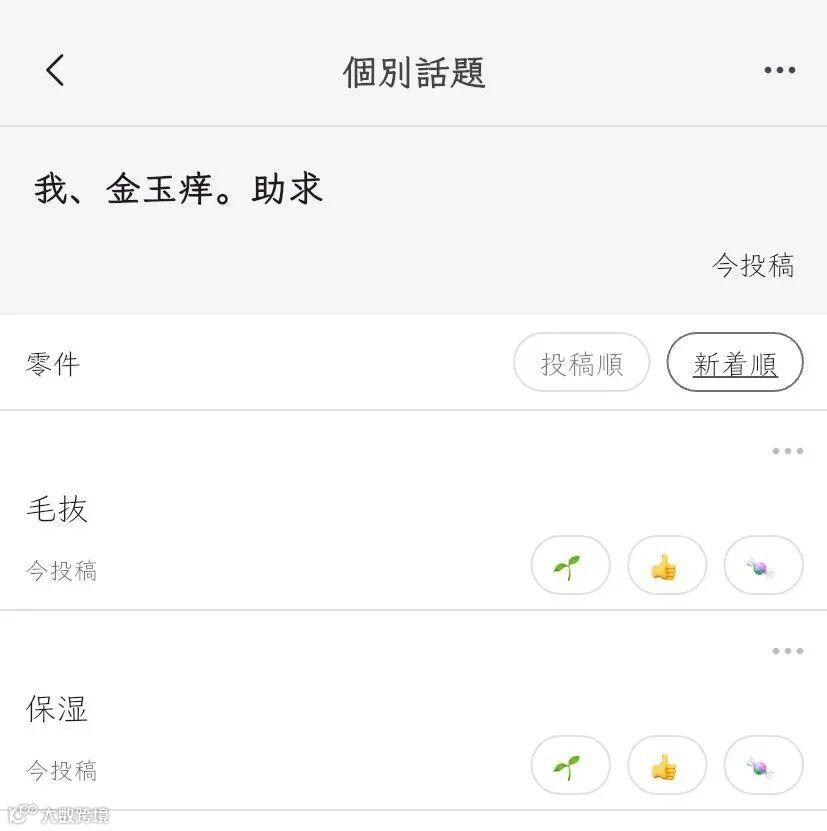Go back using the header arrow
827x831 pixels.
55,70
